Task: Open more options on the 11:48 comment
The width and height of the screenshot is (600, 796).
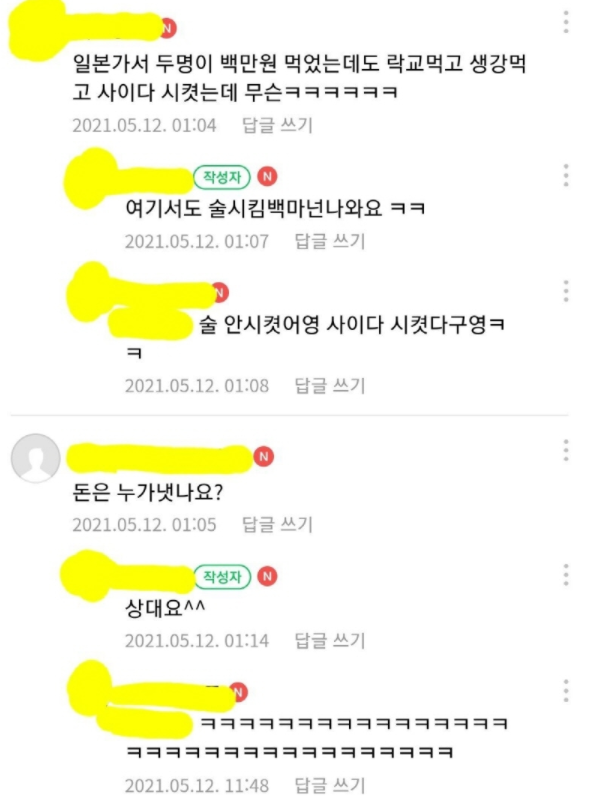Action: pyautogui.click(x=566, y=690)
